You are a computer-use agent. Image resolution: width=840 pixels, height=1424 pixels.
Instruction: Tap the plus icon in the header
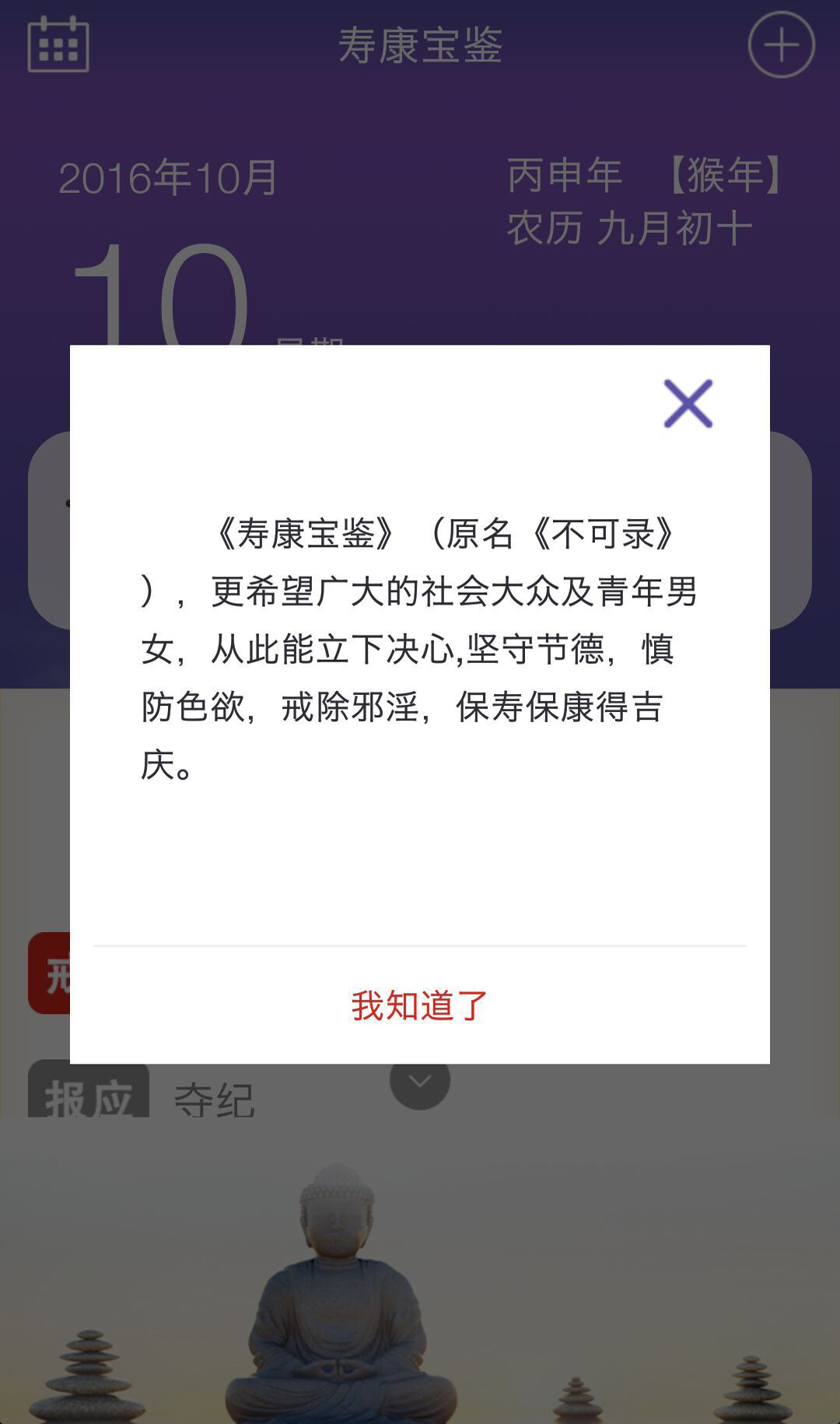[x=781, y=45]
